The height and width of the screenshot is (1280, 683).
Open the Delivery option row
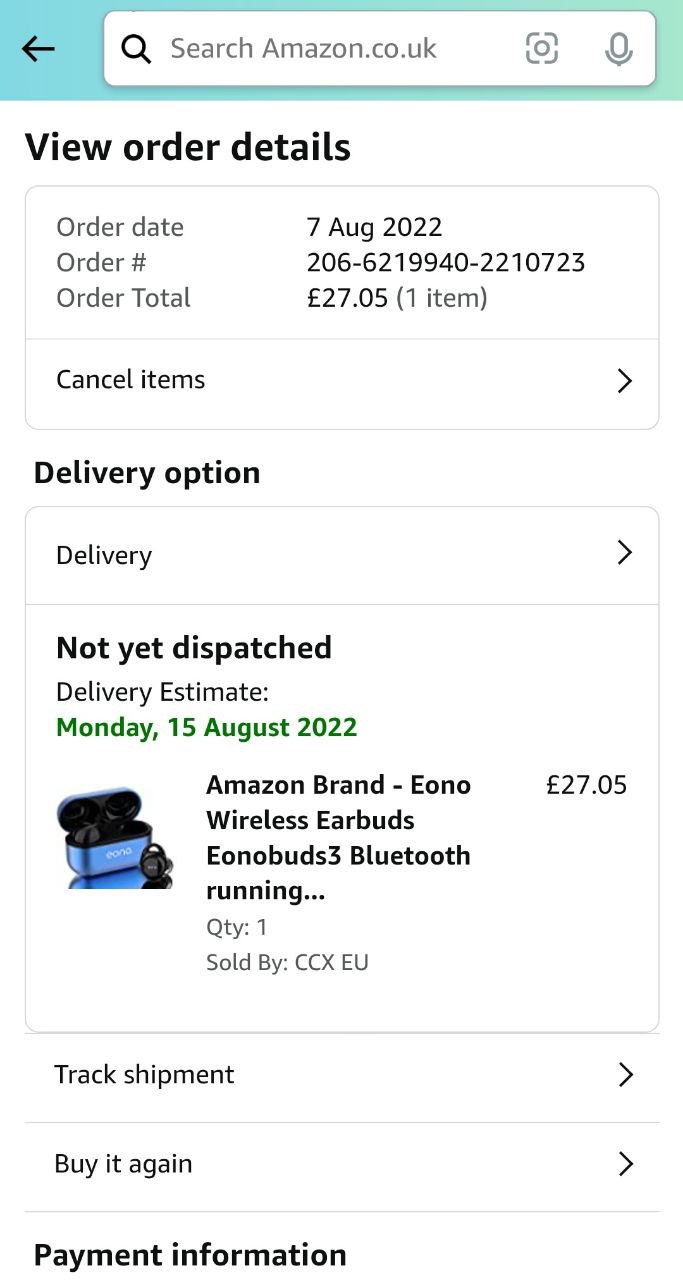(342, 555)
